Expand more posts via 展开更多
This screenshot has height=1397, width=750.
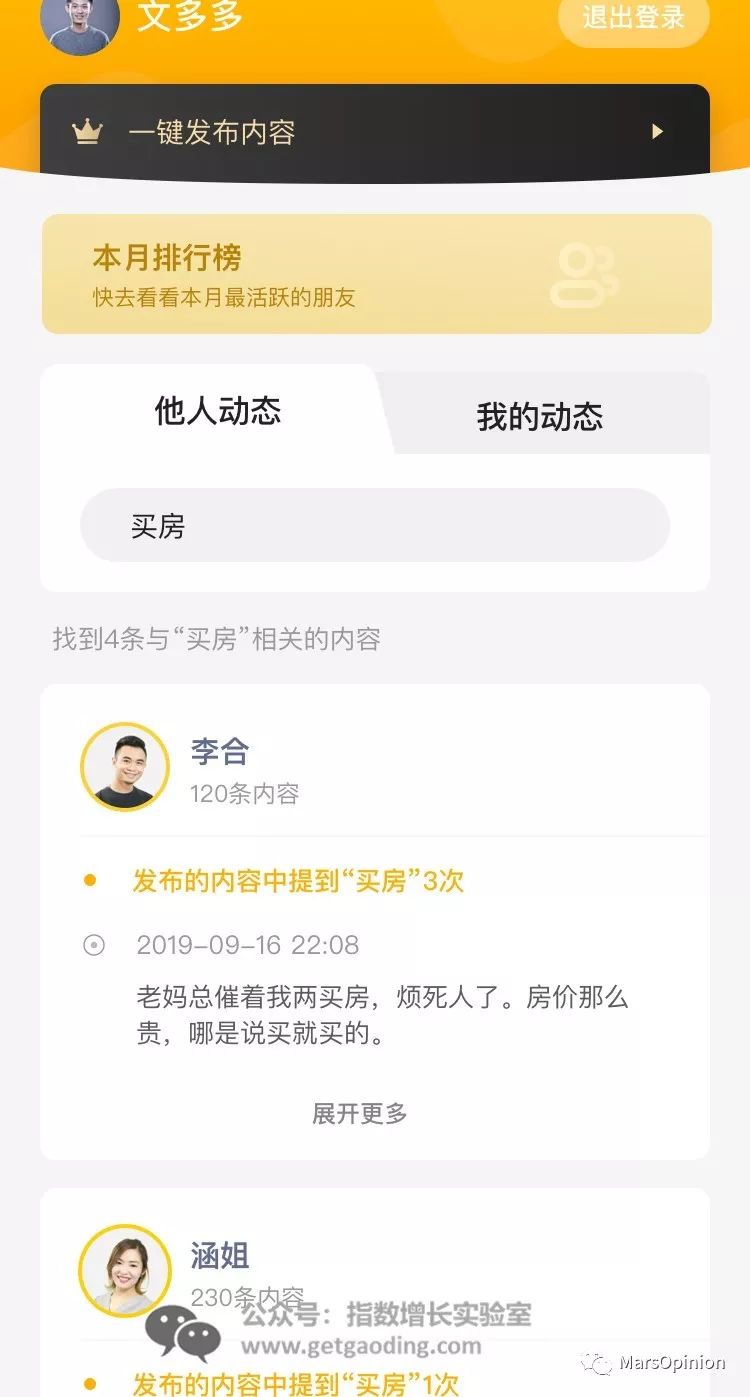(360, 1113)
